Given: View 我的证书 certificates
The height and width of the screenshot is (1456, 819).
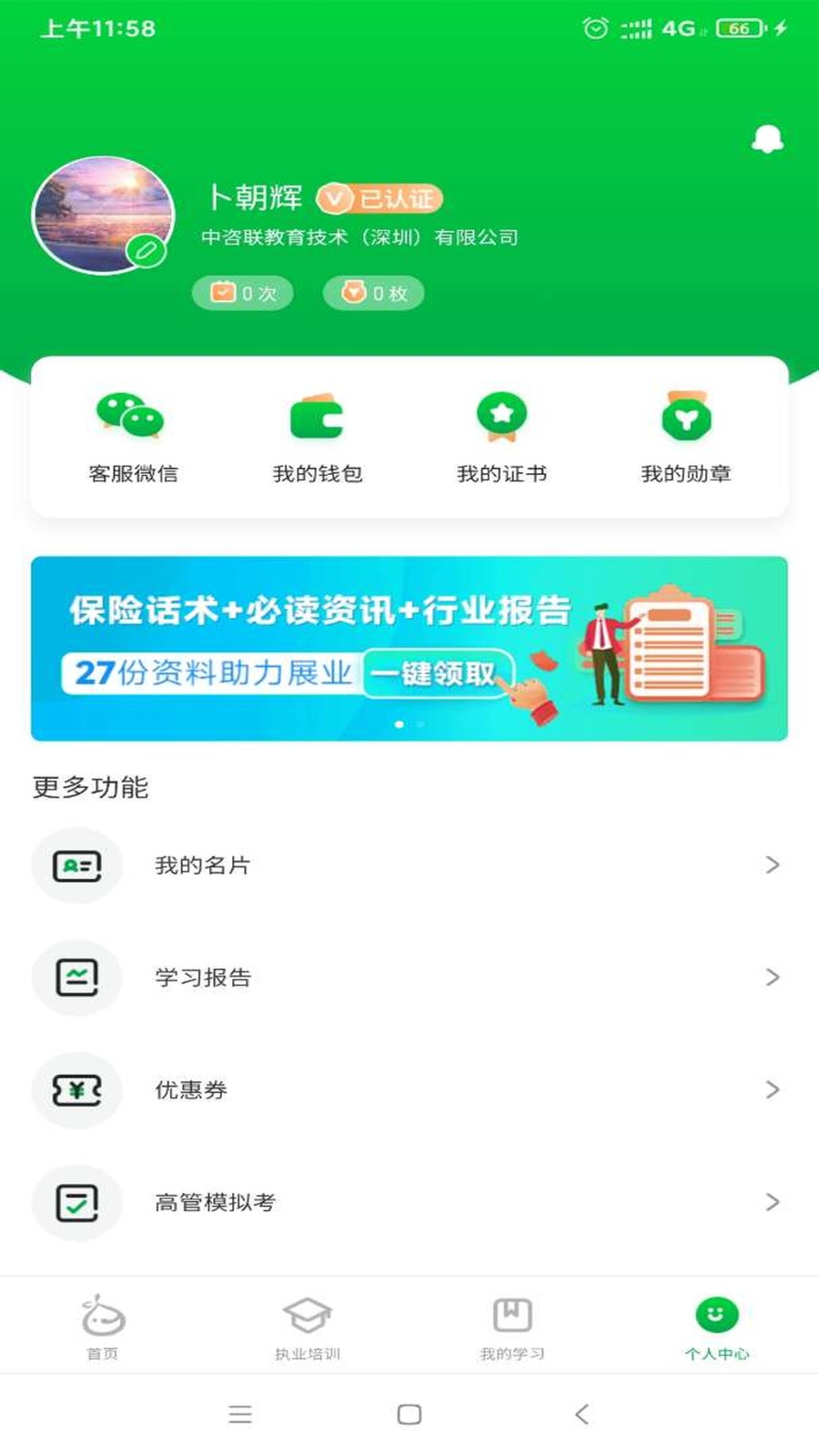Looking at the screenshot, I should pos(501,436).
